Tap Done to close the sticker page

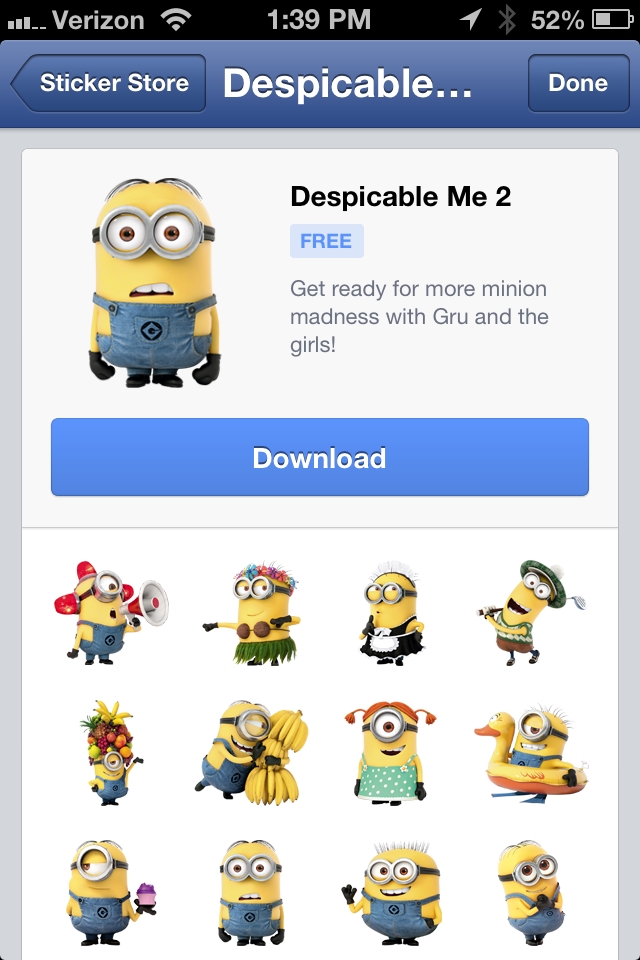tap(577, 83)
